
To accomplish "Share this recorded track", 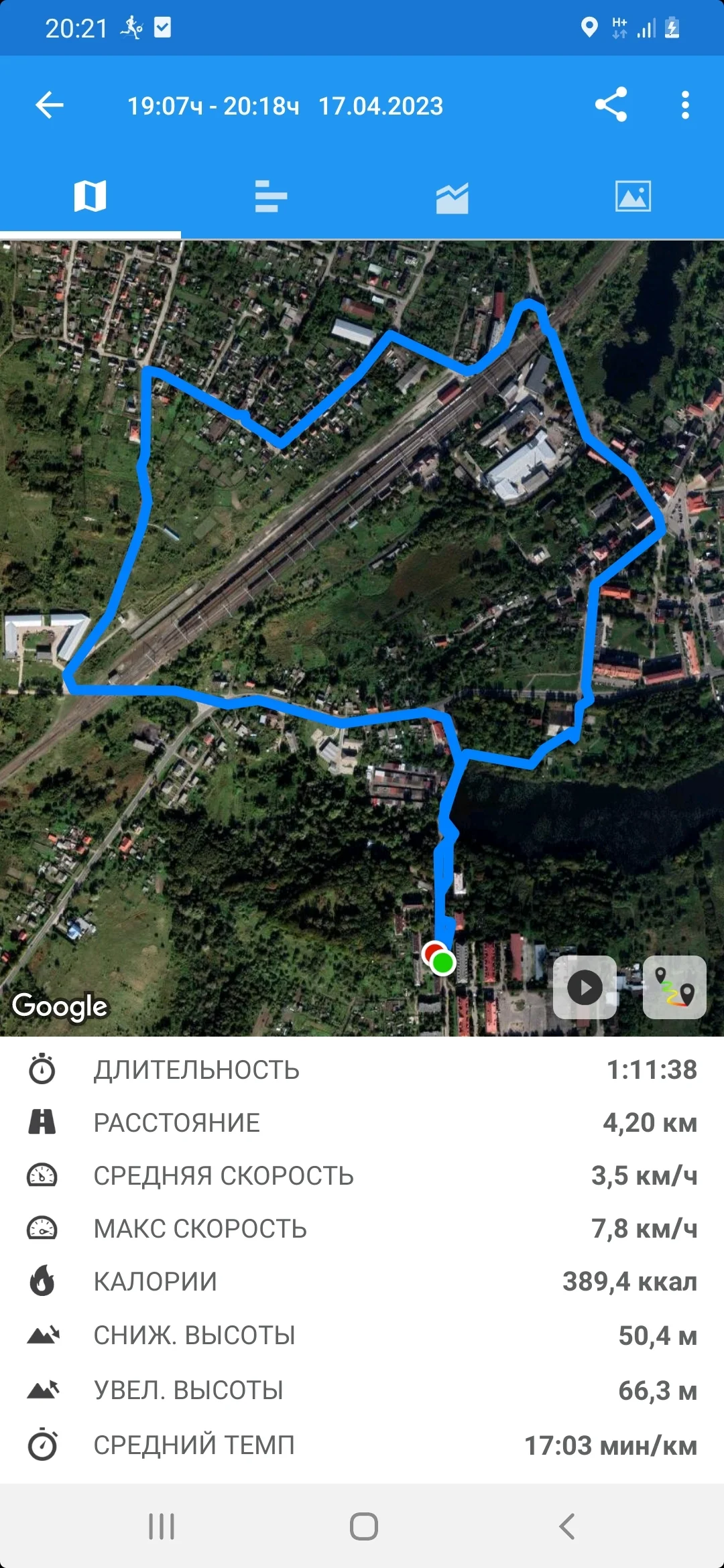I will (611, 105).
